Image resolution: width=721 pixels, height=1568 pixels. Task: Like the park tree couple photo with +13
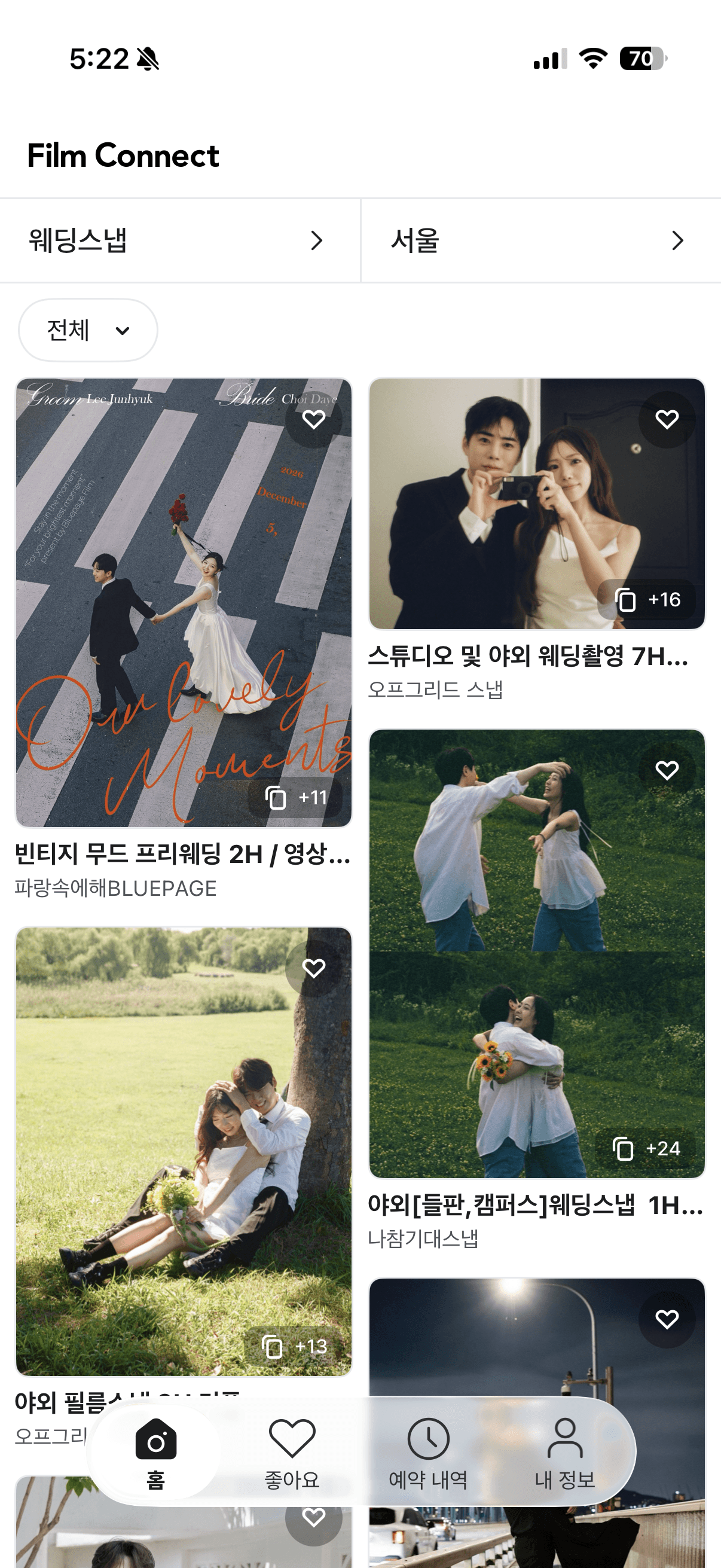314,968
